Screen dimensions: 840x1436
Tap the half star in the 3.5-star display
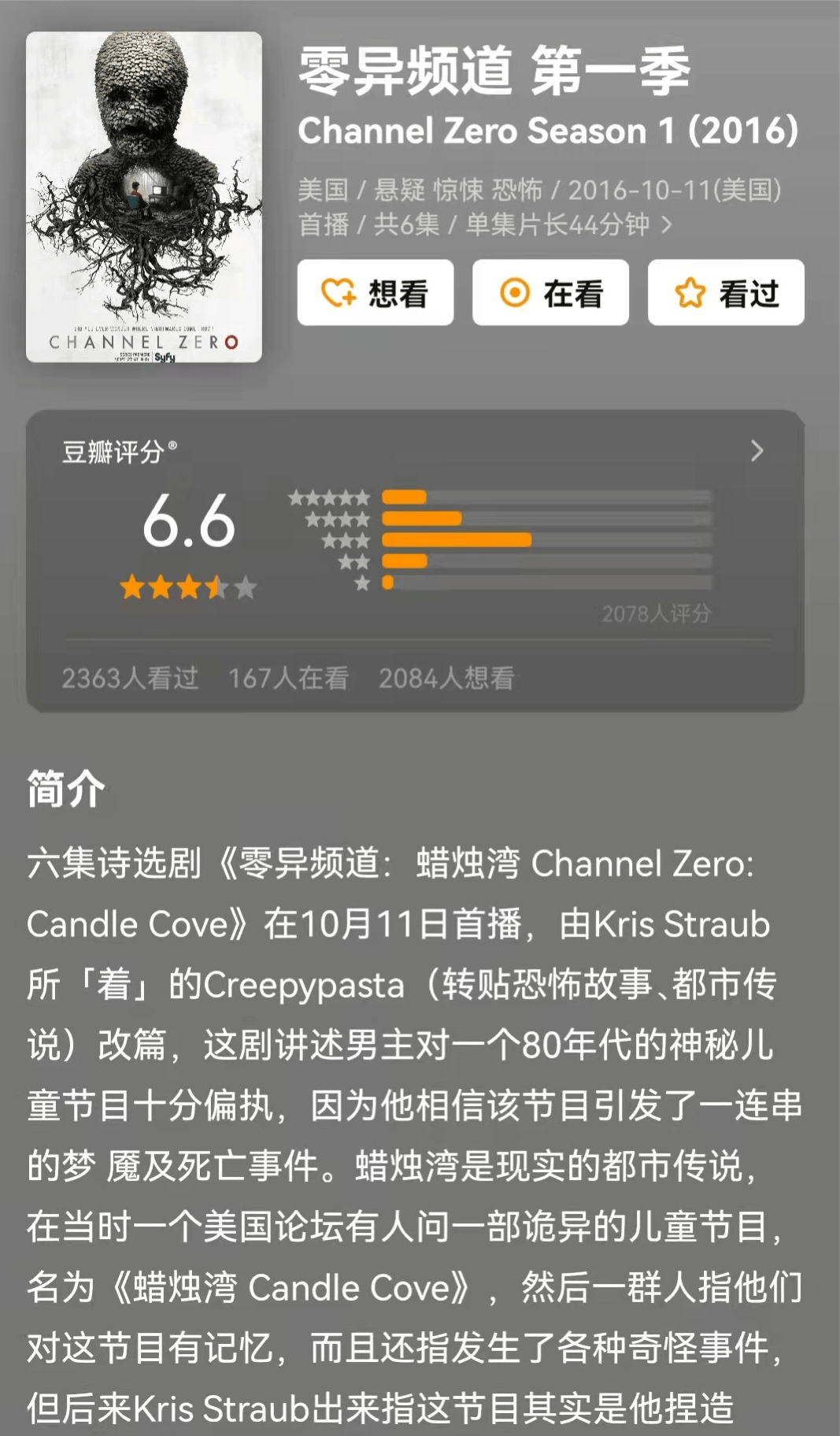pos(214,587)
